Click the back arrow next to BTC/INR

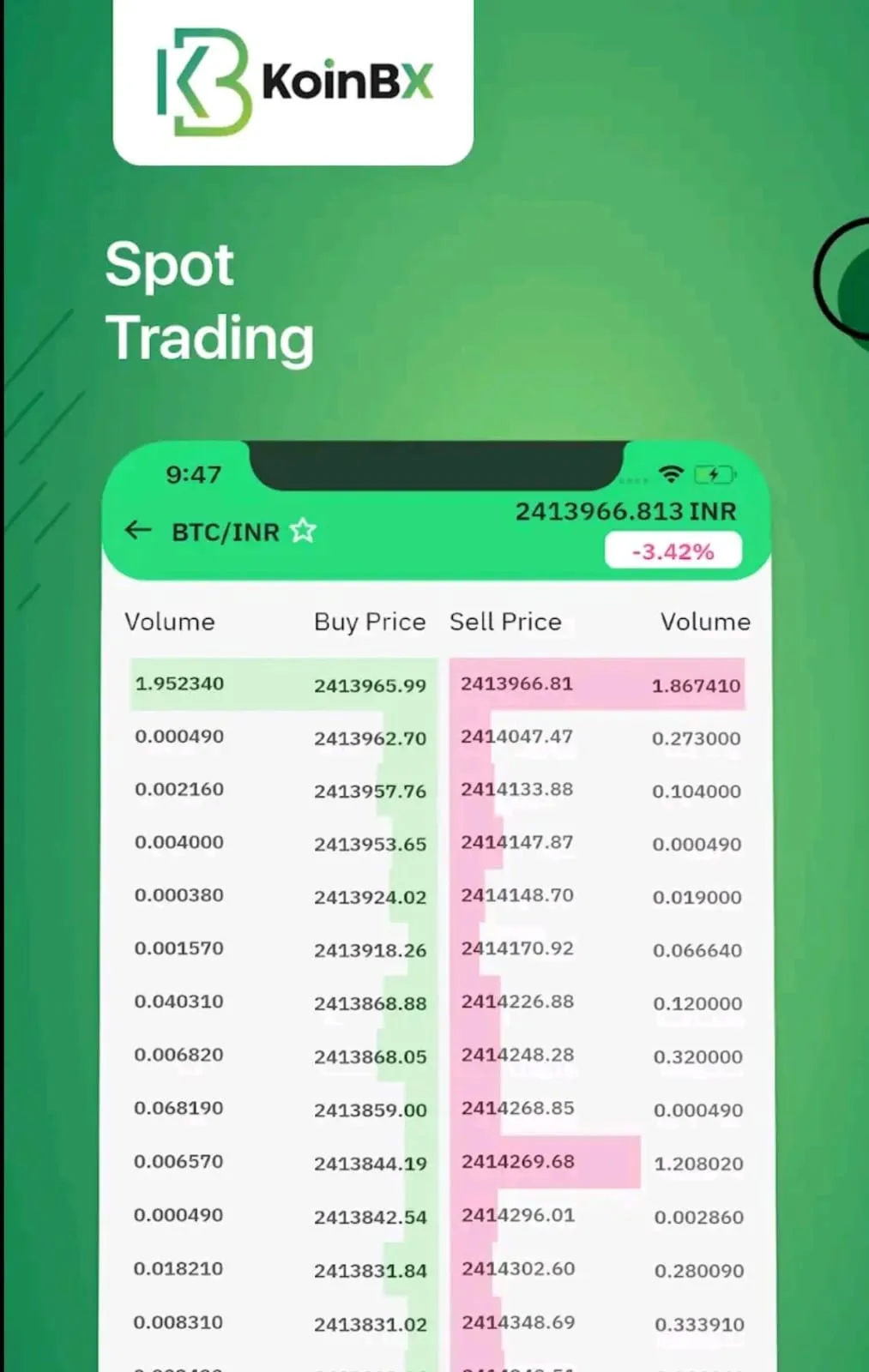(x=138, y=530)
